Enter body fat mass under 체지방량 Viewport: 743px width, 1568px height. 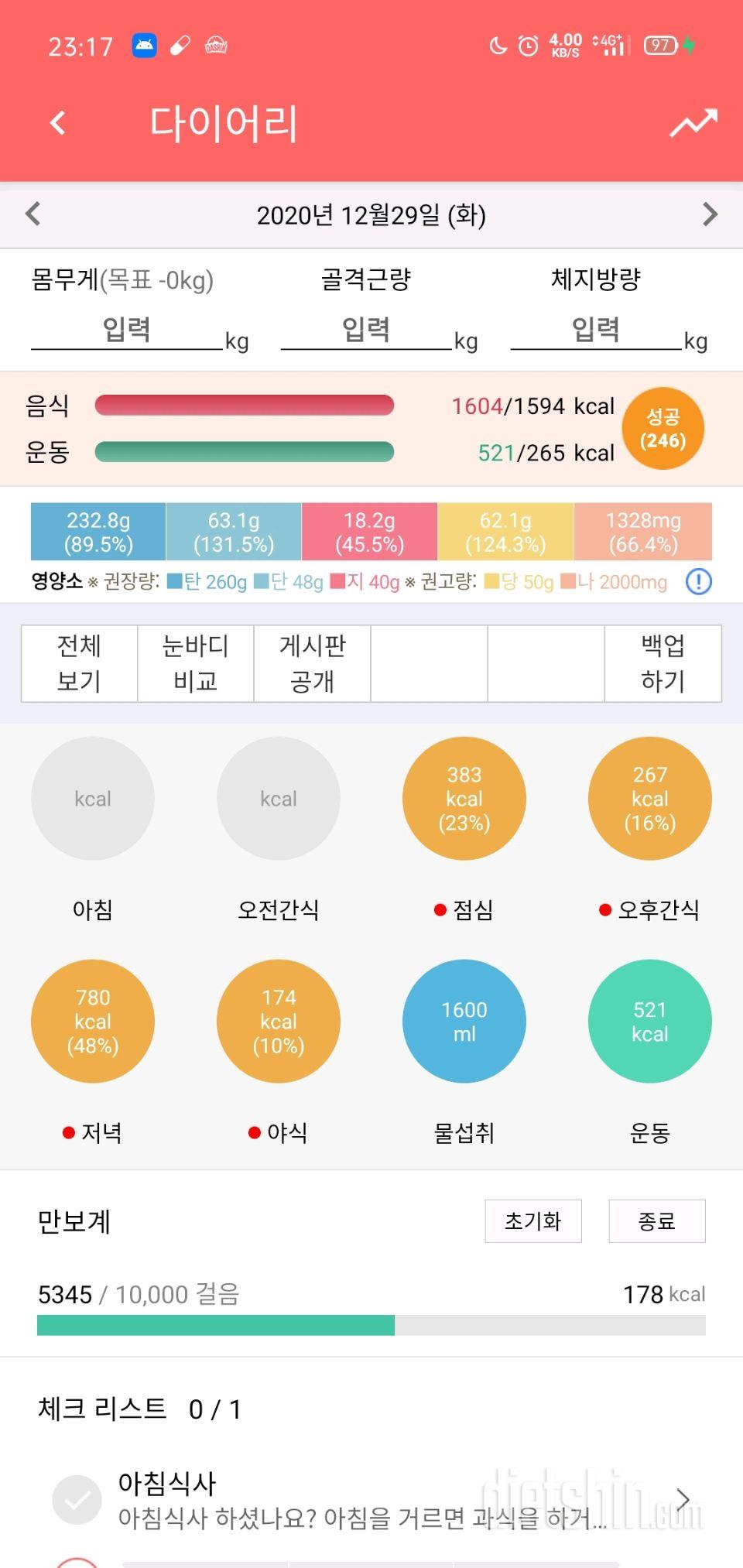pyautogui.click(x=595, y=330)
